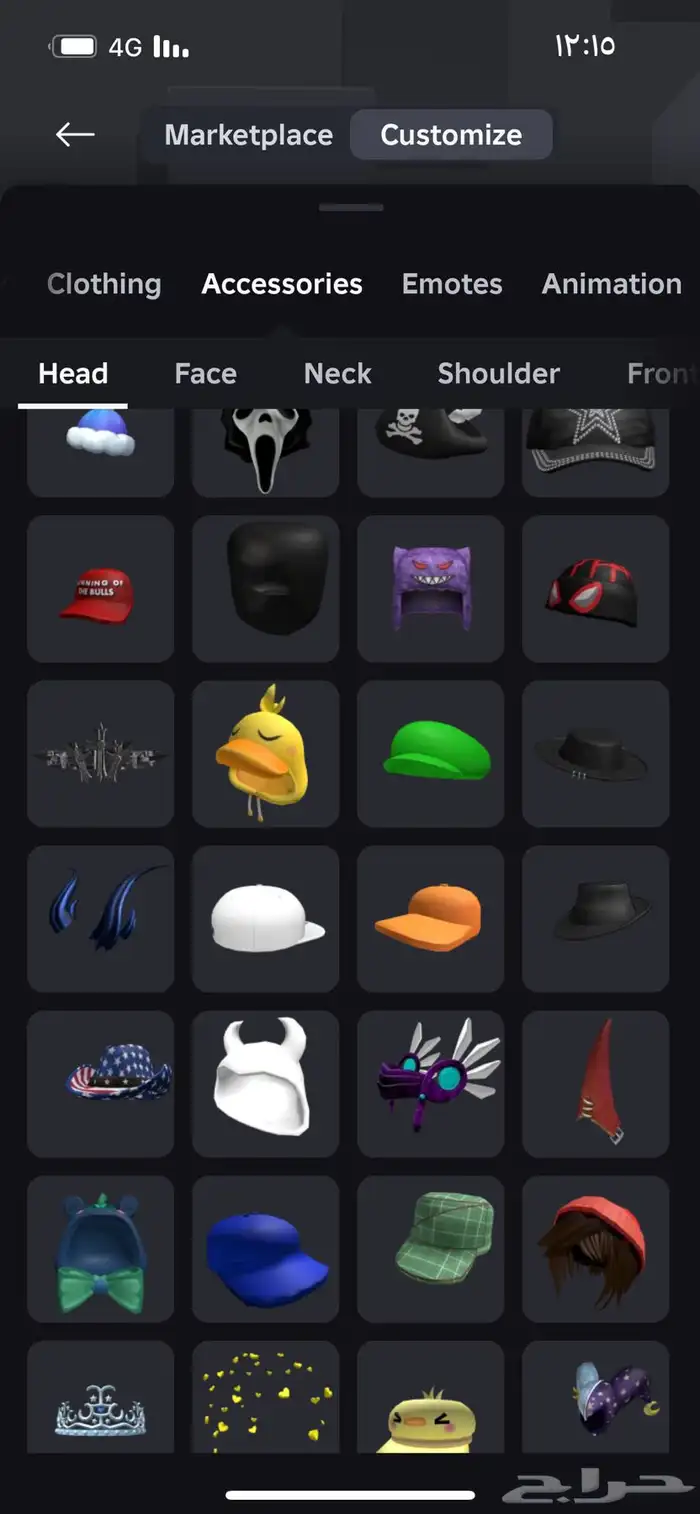Select the plain white baseball cap
Image resolution: width=700 pixels, height=1514 pixels.
point(265,919)
